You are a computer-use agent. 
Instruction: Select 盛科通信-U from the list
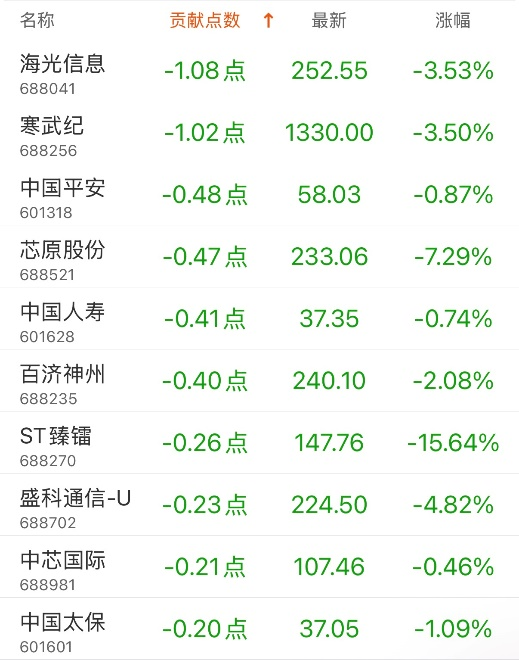259,504
